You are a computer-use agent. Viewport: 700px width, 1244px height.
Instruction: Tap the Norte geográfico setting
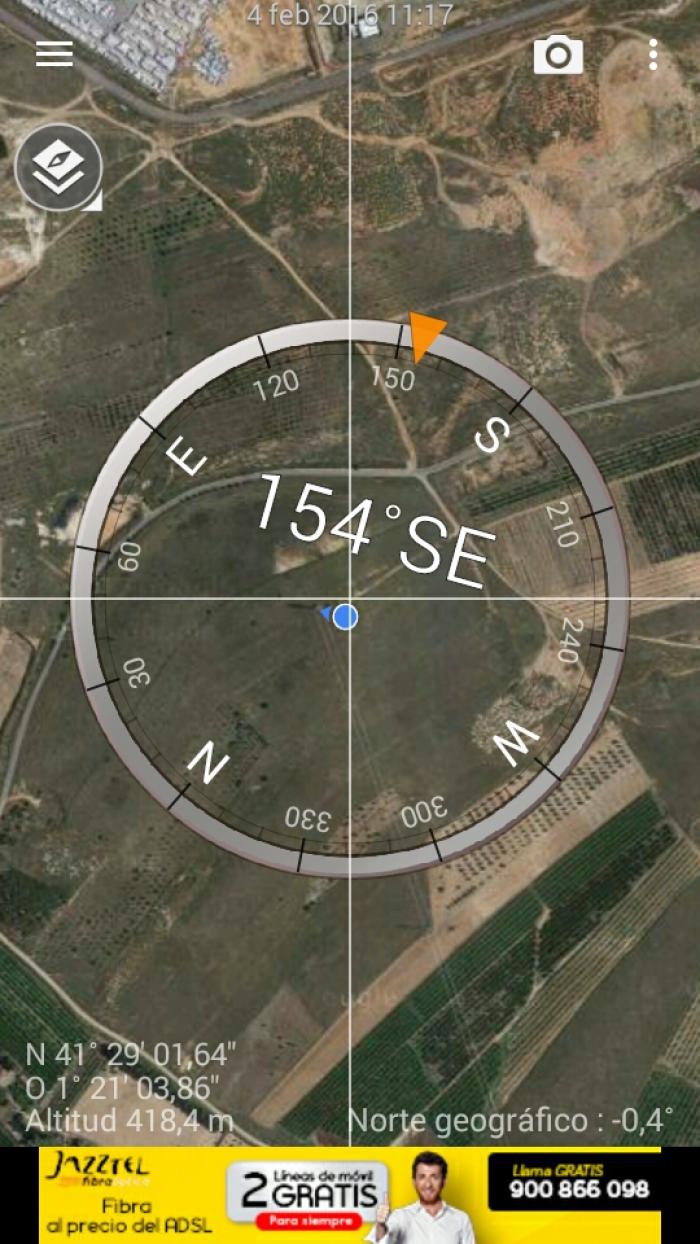click(x=510, y=1120)
